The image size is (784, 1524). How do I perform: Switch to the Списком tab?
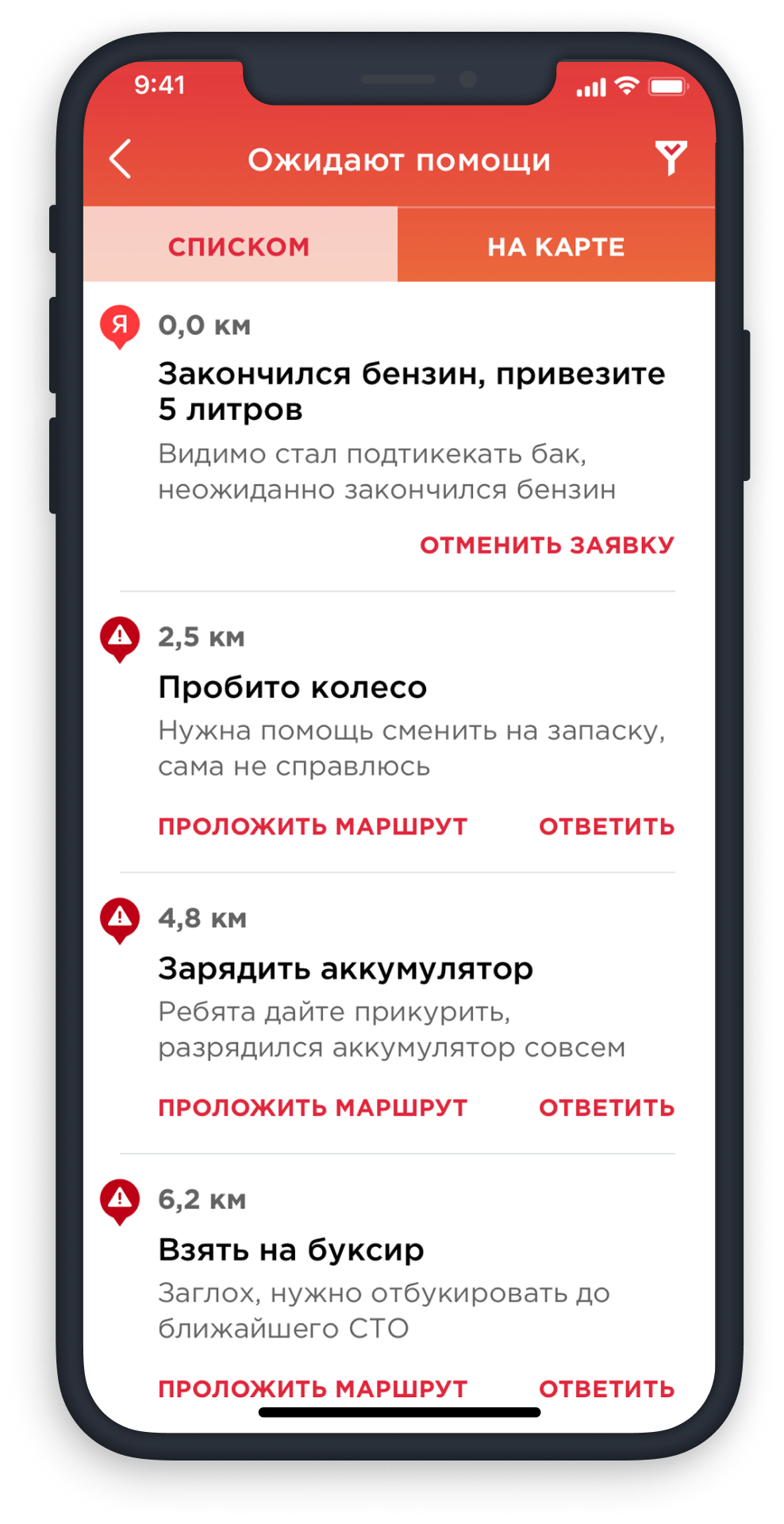click(240, 244)
